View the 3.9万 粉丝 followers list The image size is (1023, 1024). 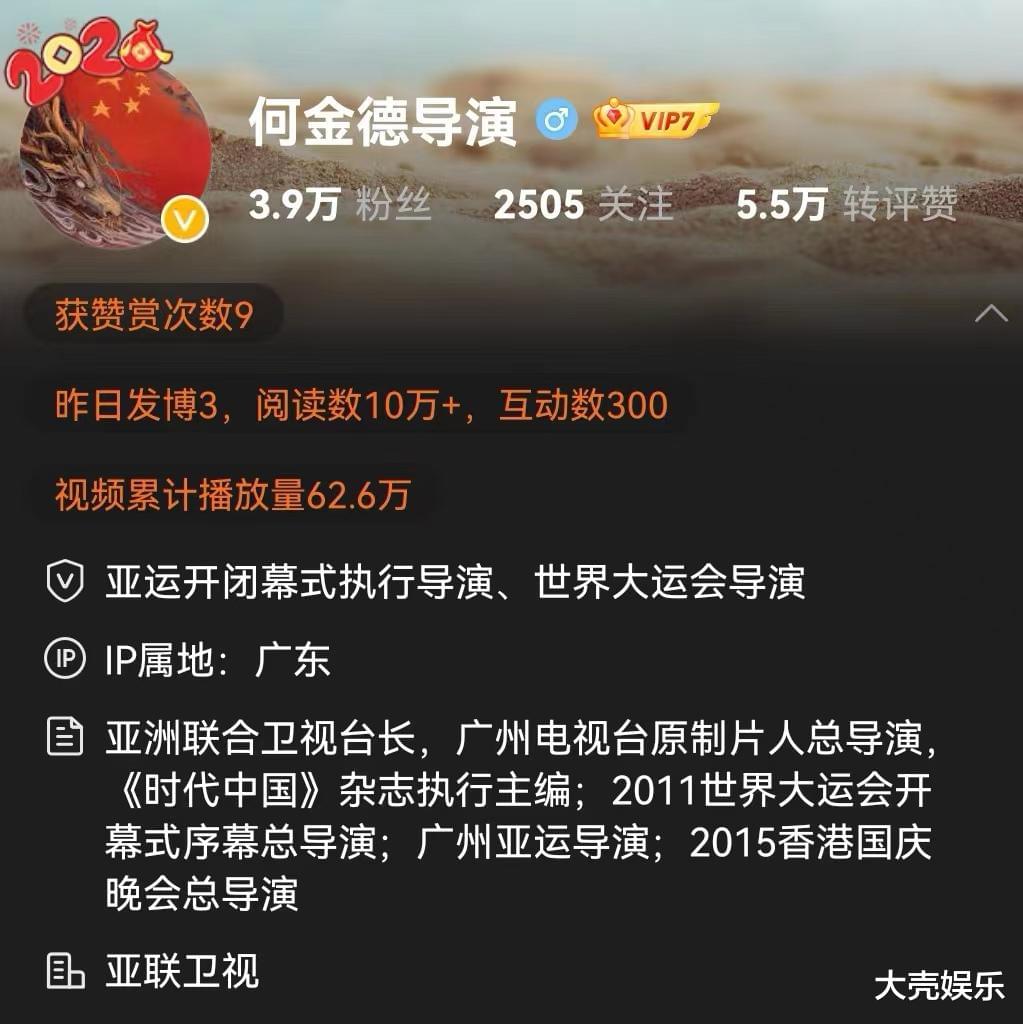[x=340, y=204]
